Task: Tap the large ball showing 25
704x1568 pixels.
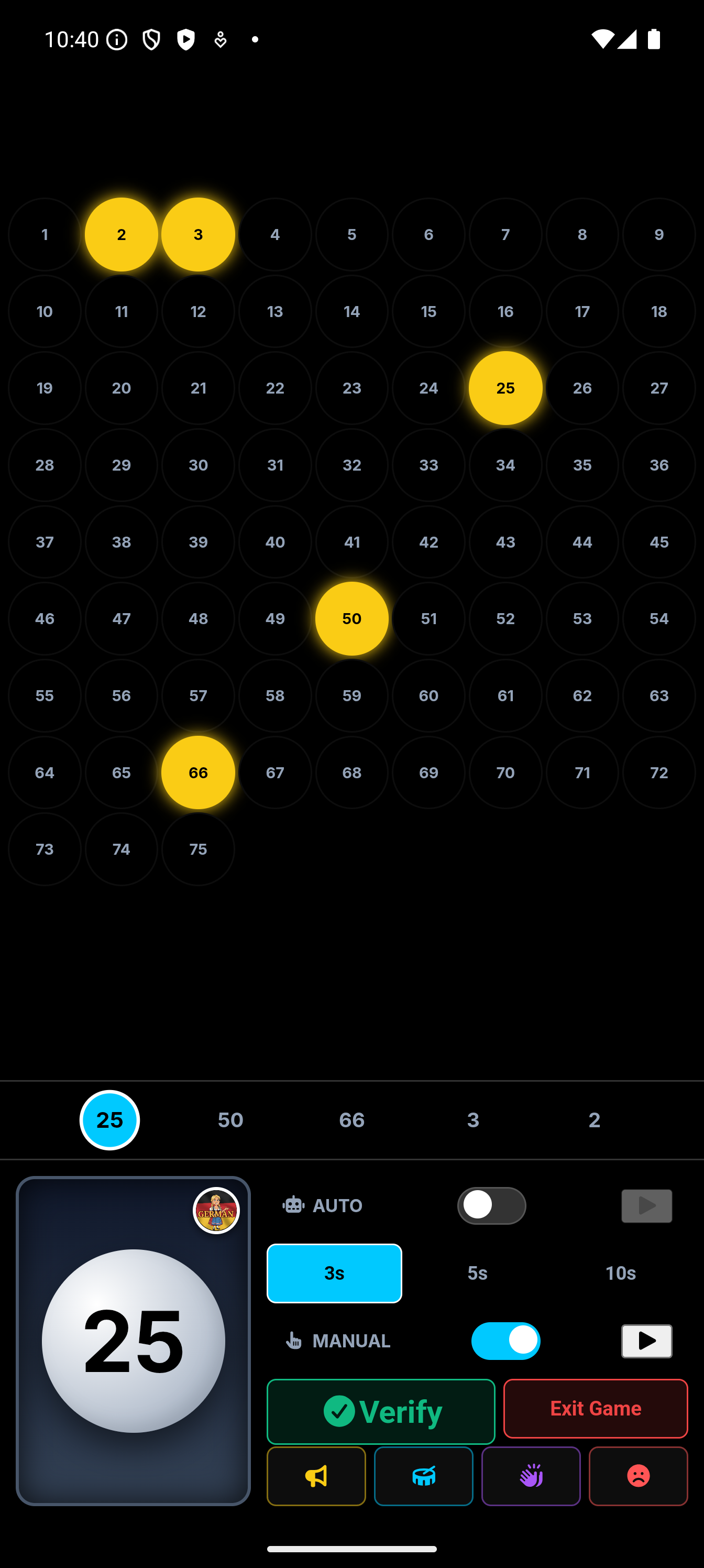Action: [133, 1341]
